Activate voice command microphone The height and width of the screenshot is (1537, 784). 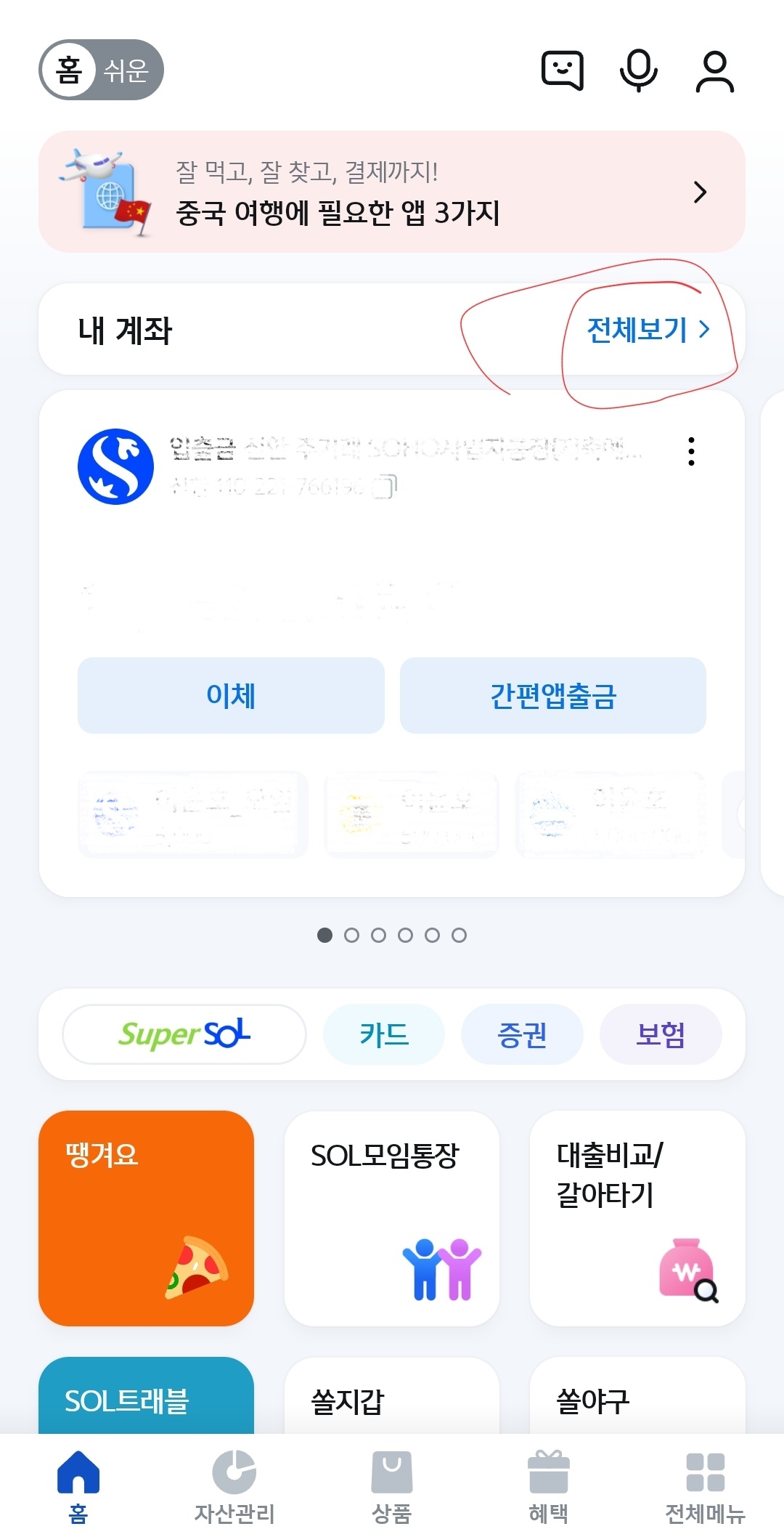[x=639, y=70]
